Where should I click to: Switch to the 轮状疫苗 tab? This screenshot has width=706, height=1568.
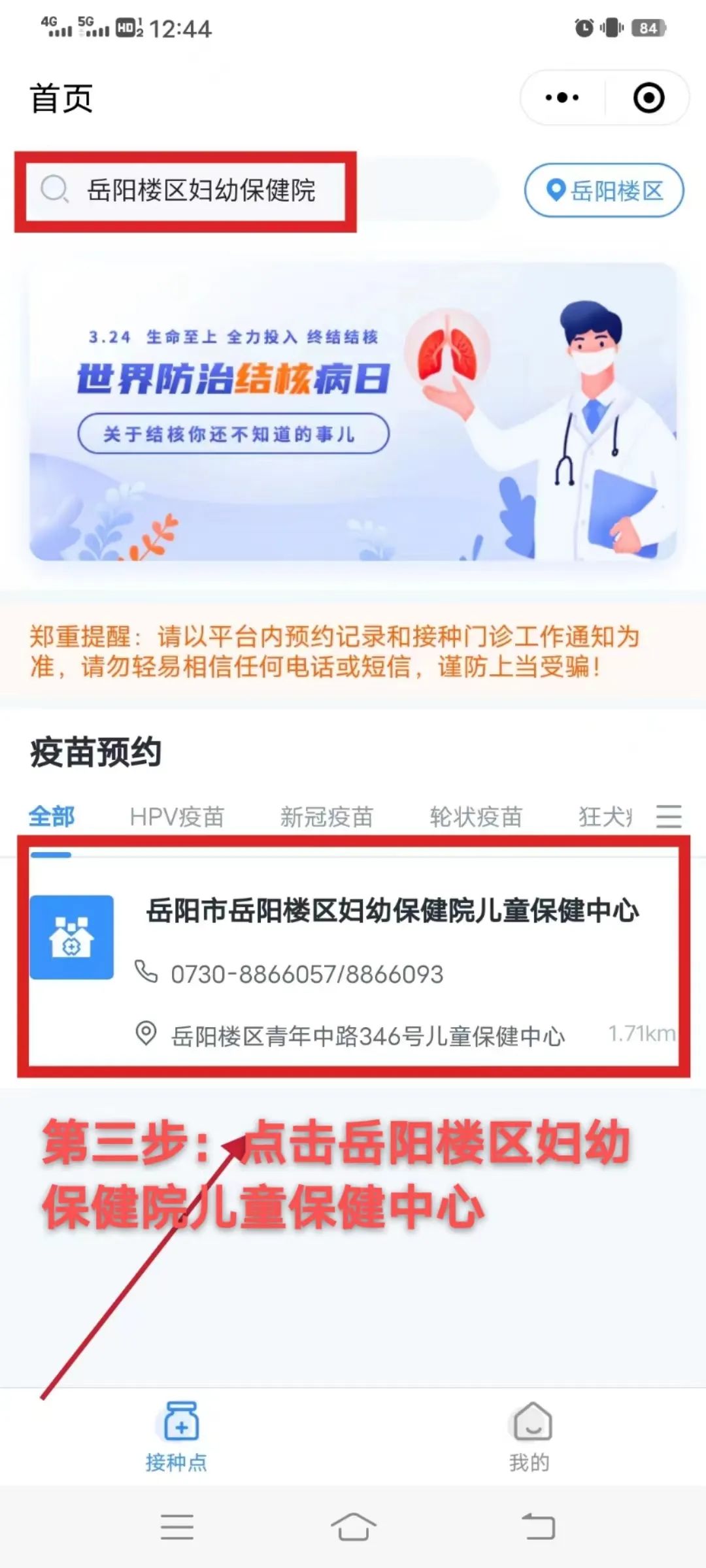[x=476, y=817]
